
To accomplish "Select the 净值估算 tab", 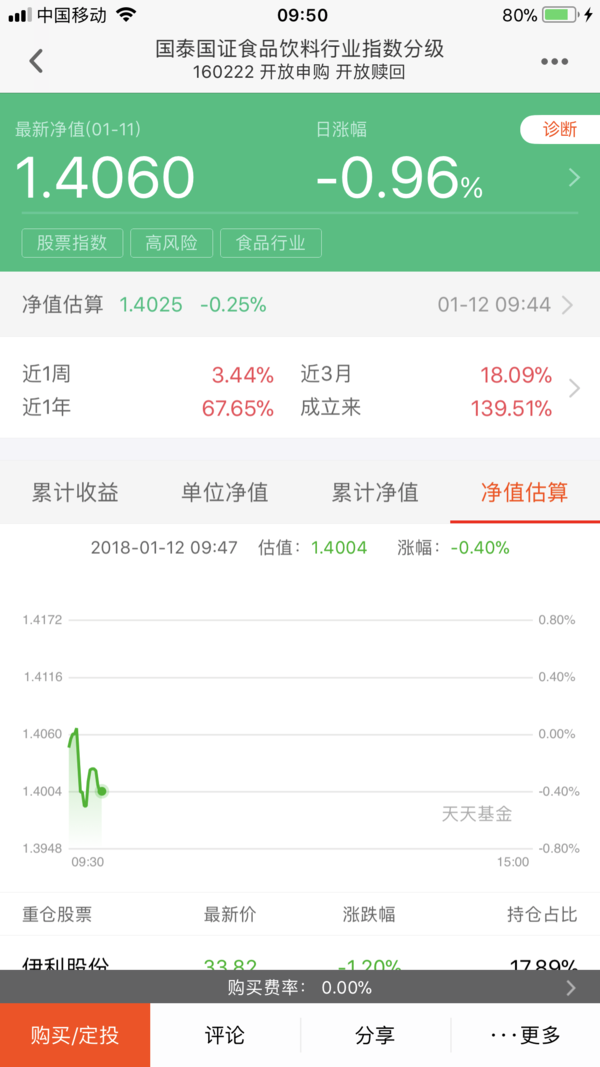I will [x=524, y=492].
